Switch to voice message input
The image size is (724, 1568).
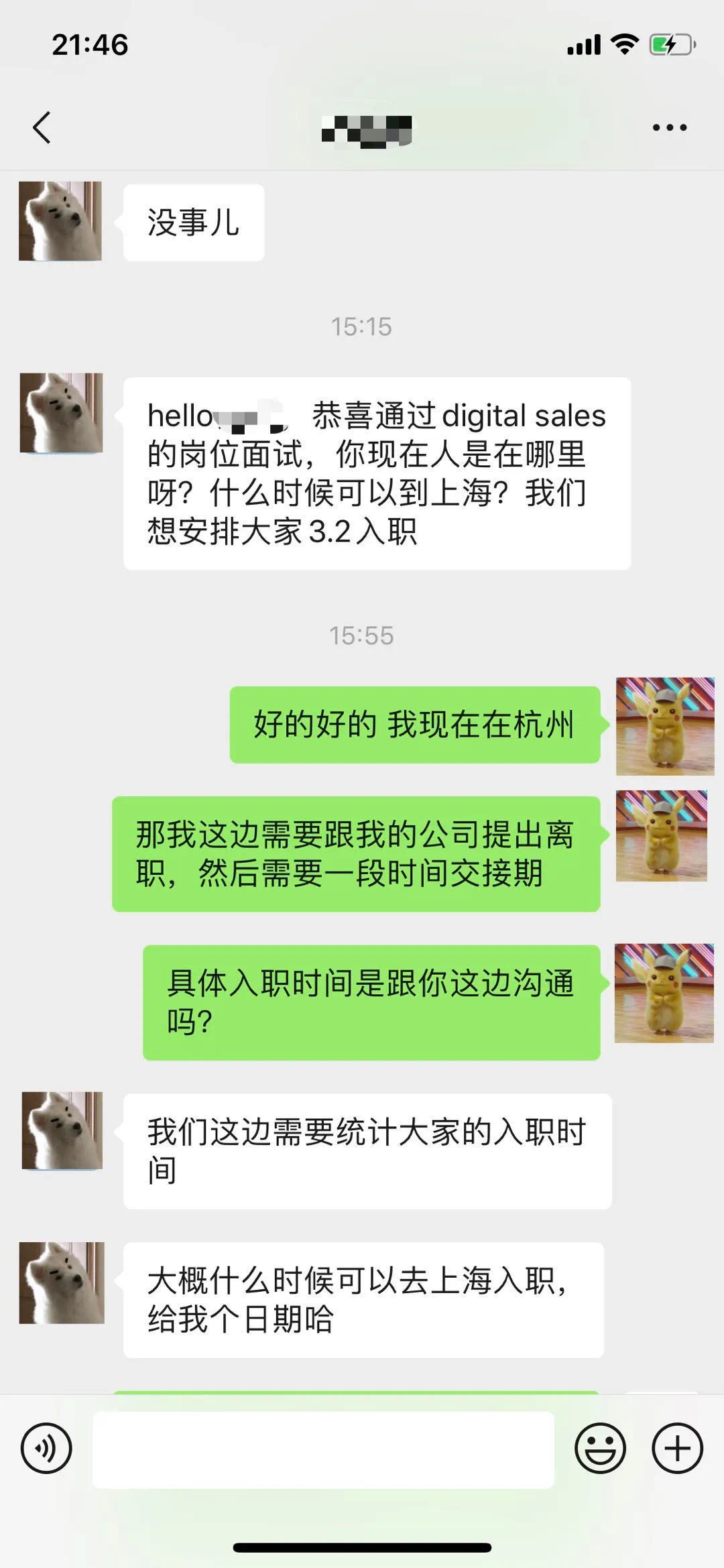(46, 1448)
